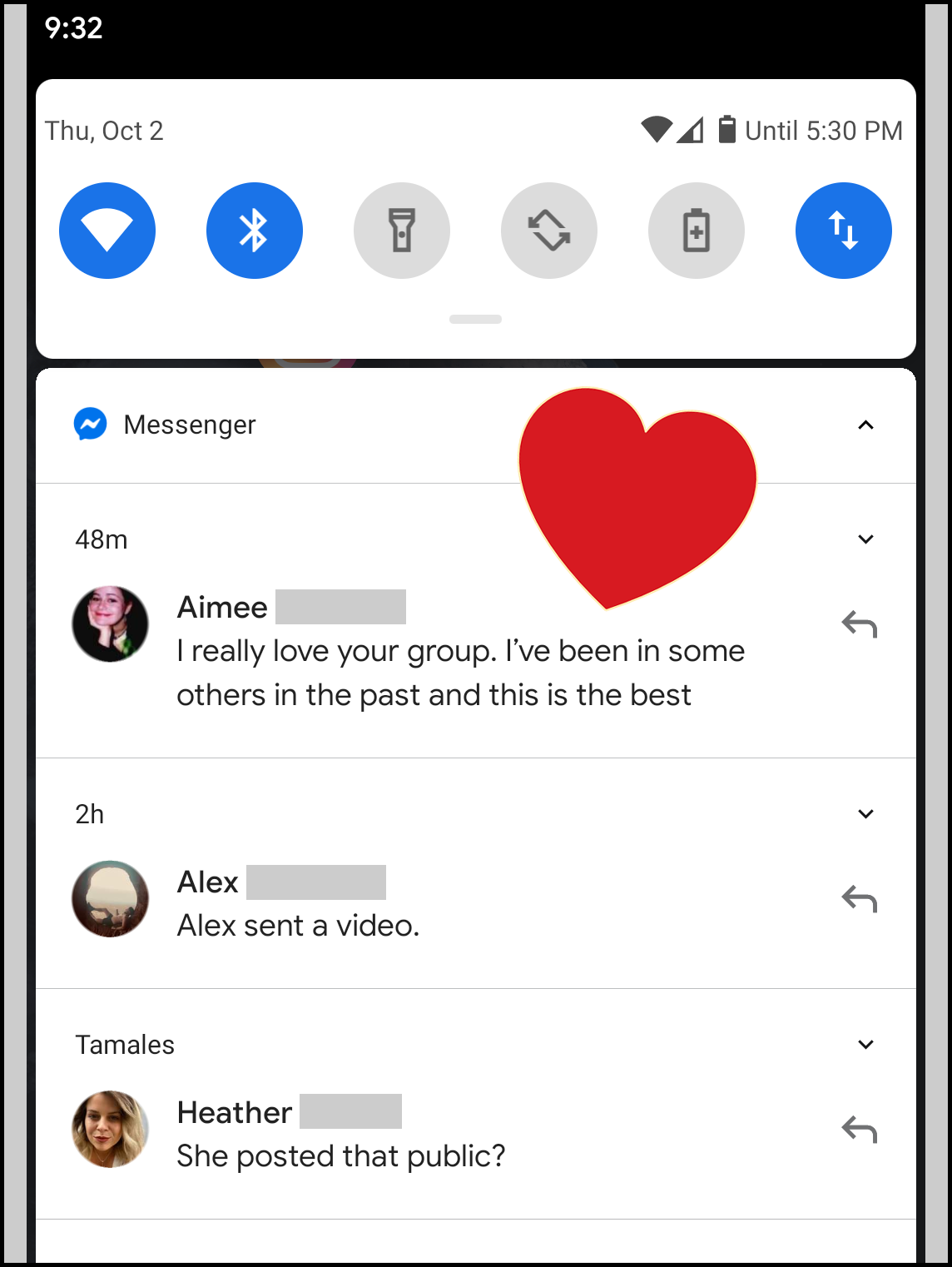Expand the 48m notification from Aimee
This screenshot has height=1267, width=952.
tap(865, 539)
